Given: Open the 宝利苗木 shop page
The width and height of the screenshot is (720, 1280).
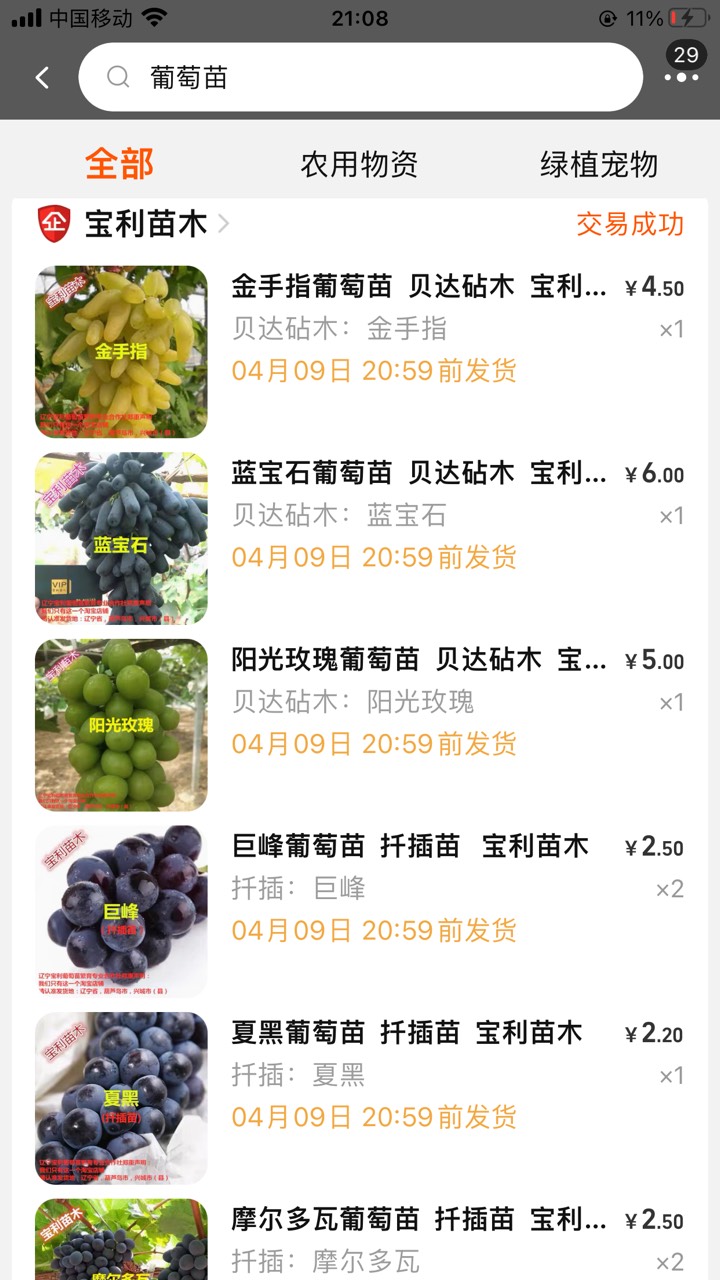Looking at the screenshot, I should coord(145,224).
